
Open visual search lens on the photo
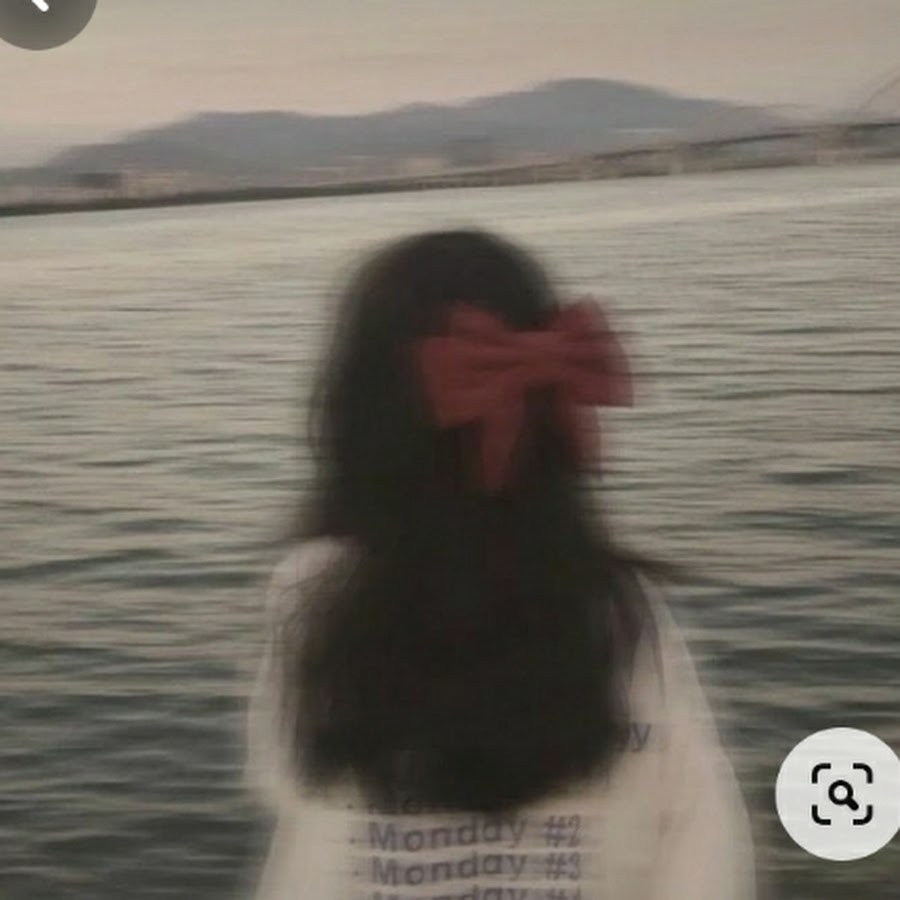841,794
